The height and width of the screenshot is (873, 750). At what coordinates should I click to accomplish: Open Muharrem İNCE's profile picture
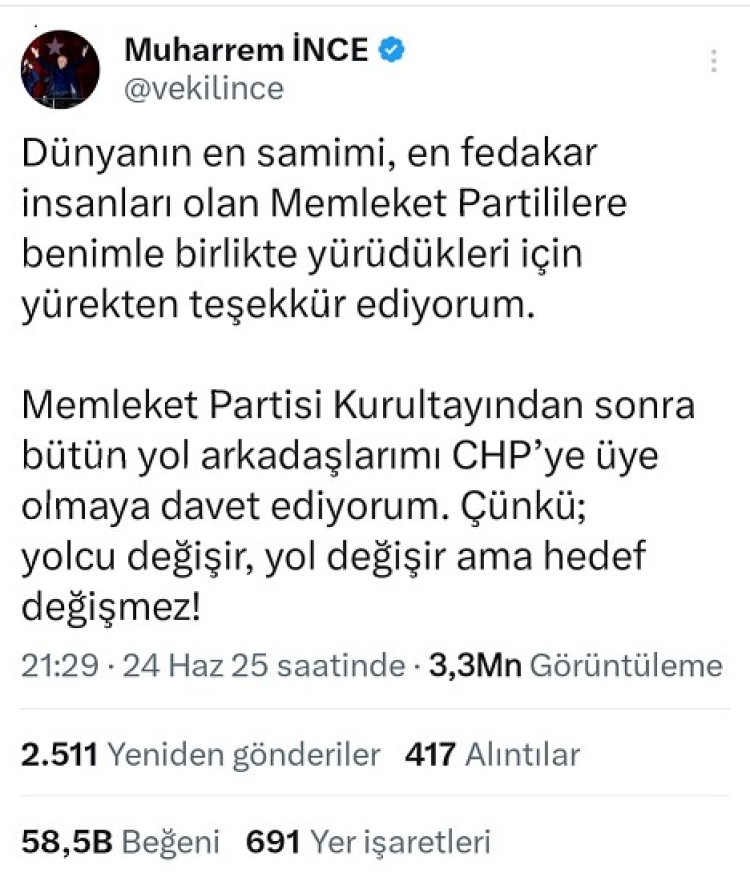tap(60, 68)
